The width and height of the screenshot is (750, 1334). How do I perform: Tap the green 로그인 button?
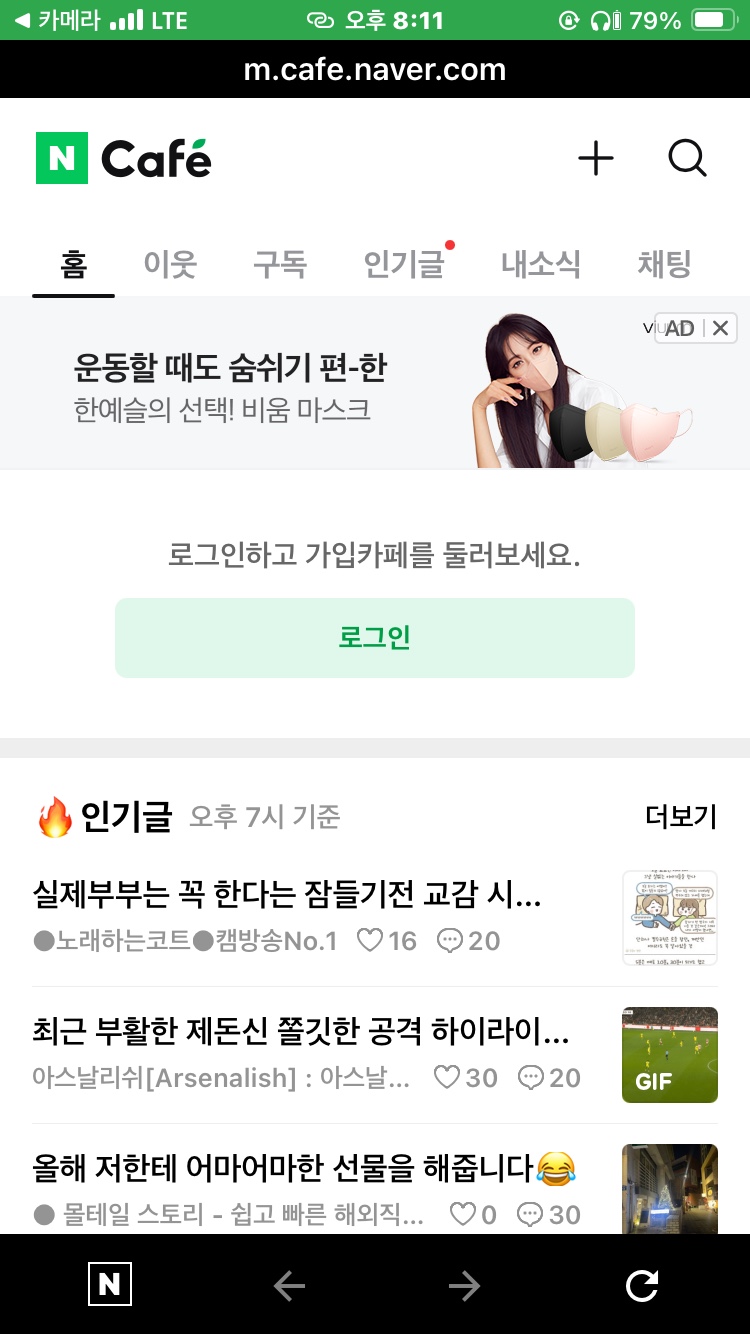(x=375, y=638)
